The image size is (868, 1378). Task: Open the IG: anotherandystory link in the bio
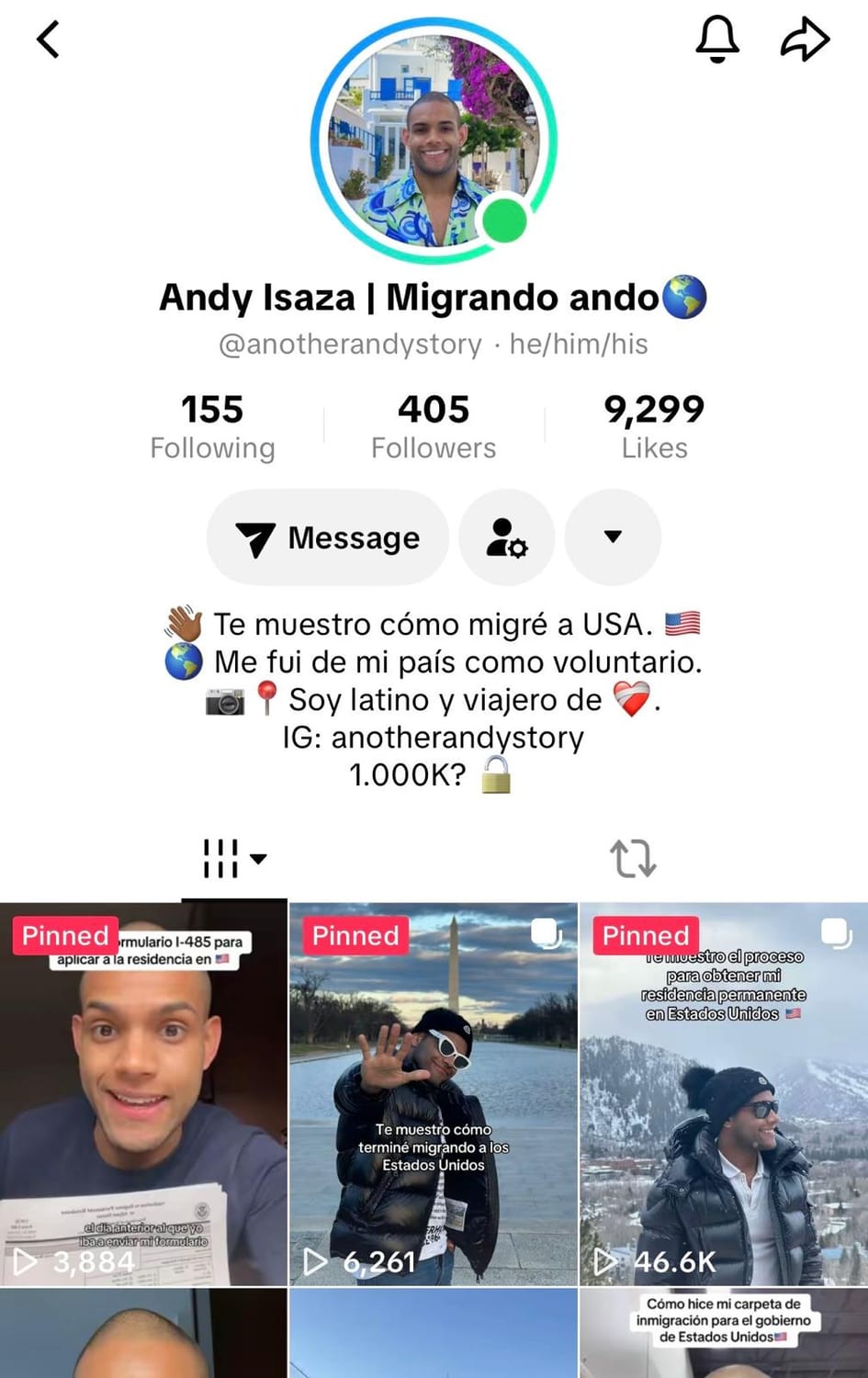point(457,738)
